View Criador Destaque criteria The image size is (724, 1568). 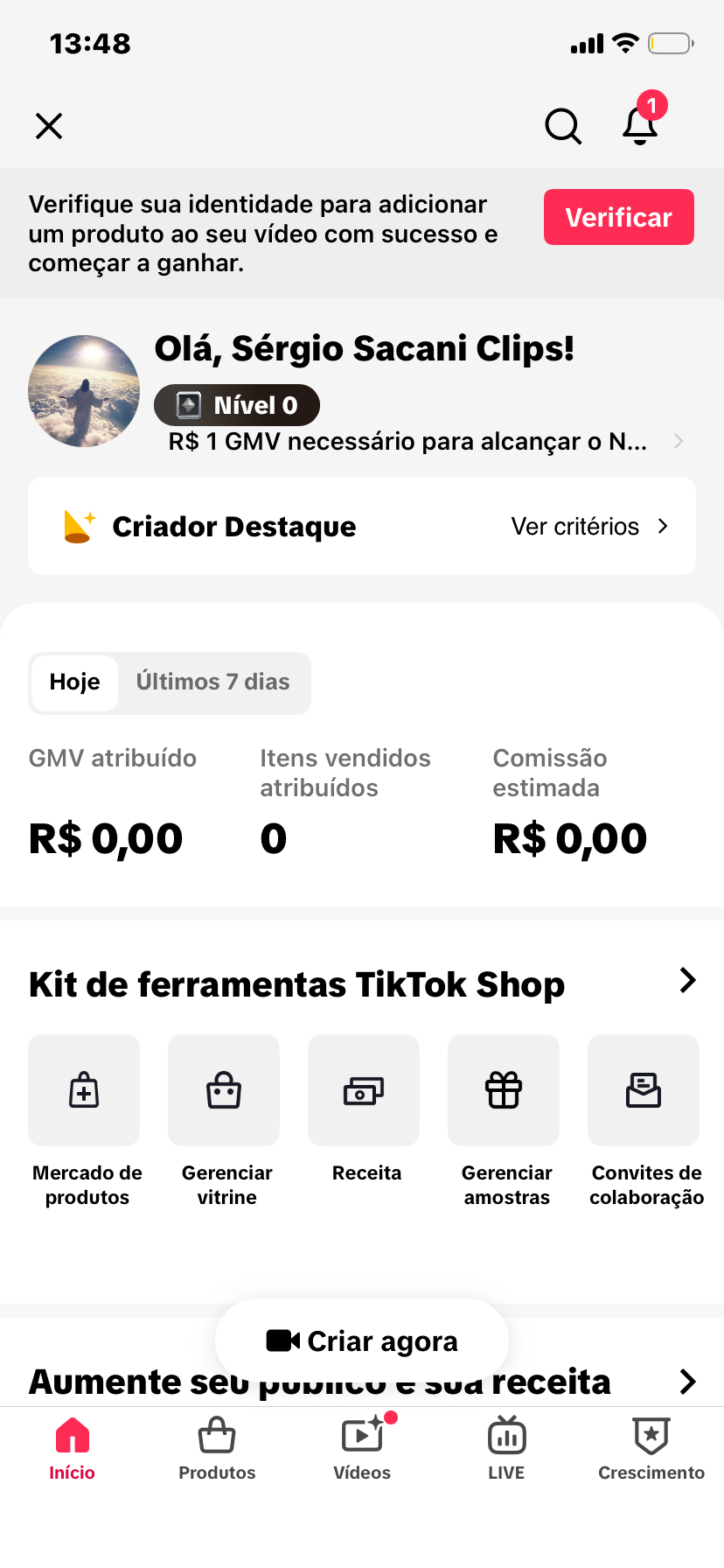coord(589,526)
